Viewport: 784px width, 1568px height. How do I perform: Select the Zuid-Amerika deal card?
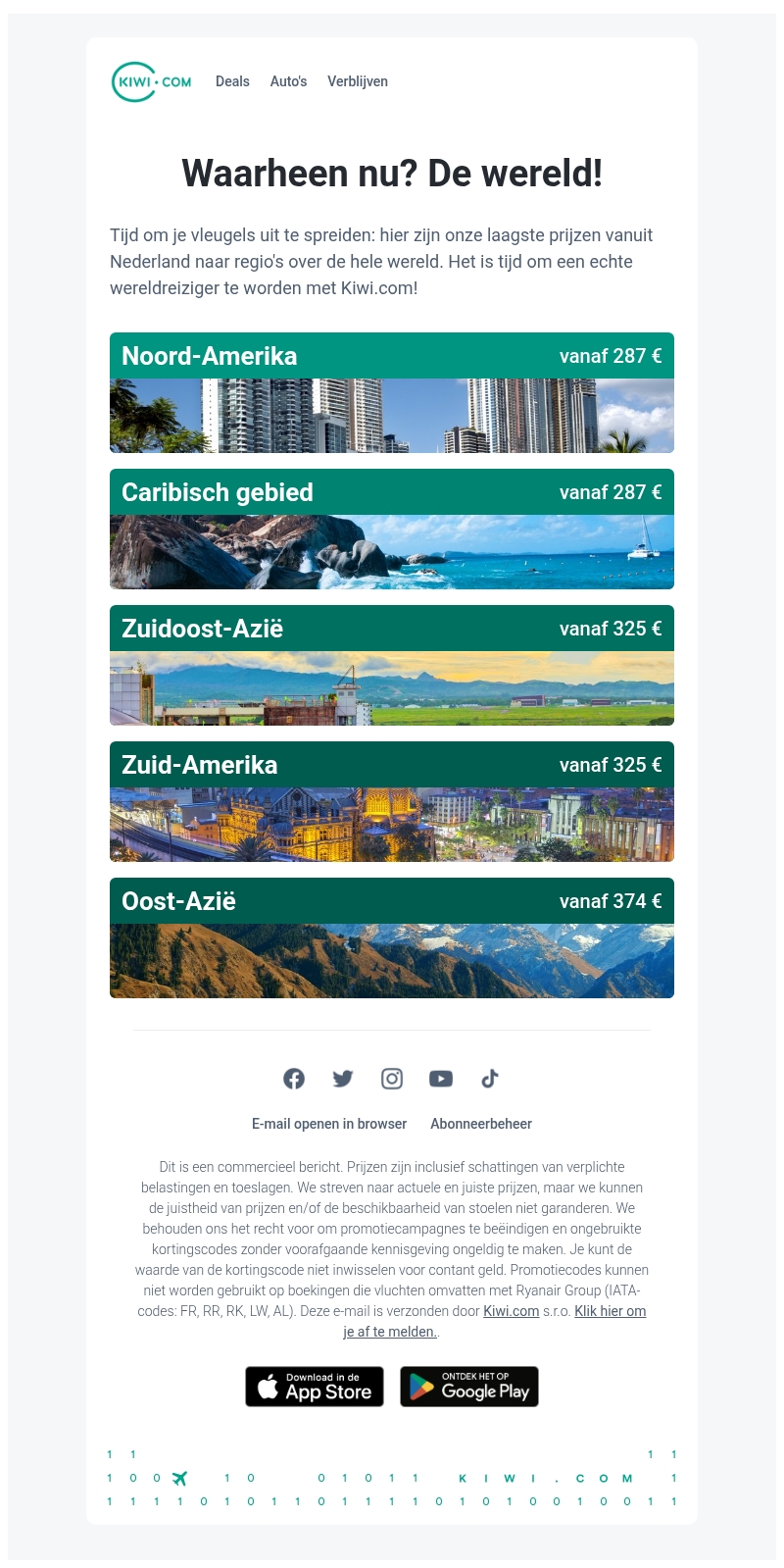tap(392, 801)
